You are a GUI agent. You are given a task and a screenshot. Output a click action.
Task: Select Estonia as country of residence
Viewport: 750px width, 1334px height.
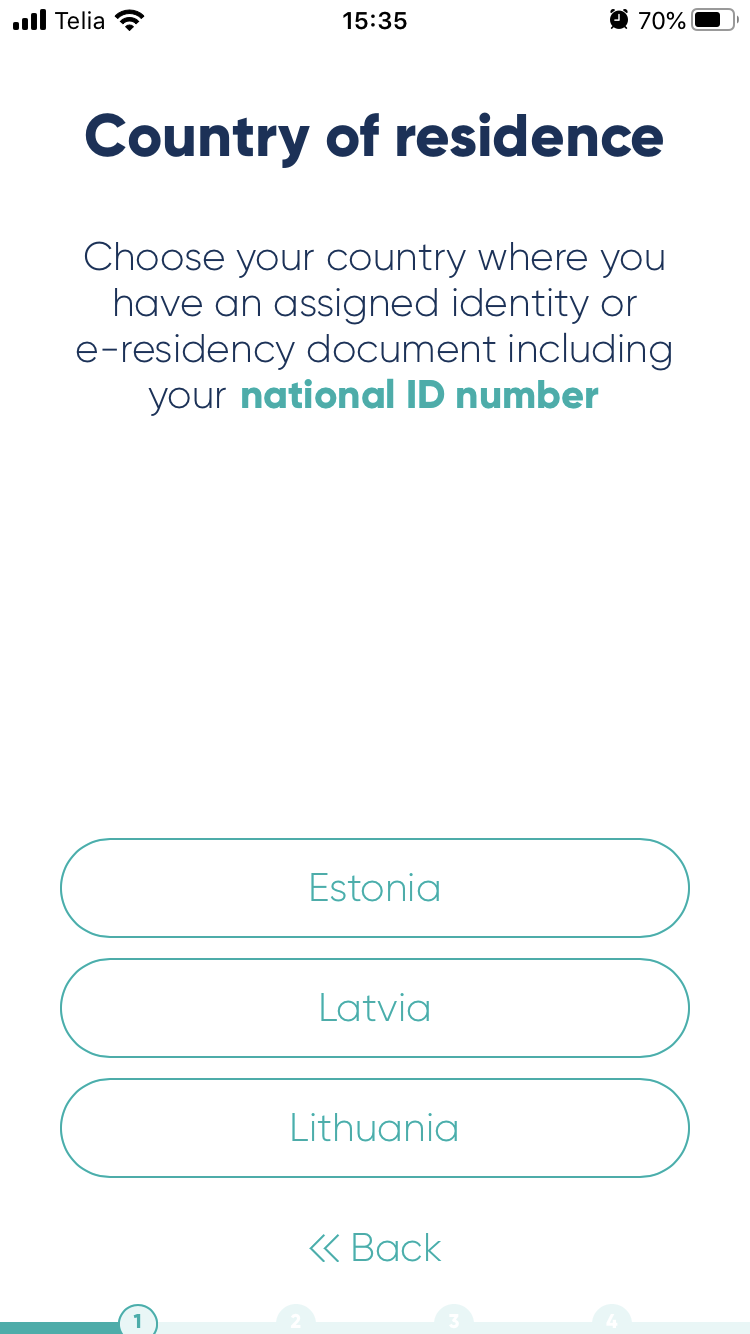click(375, 888)
